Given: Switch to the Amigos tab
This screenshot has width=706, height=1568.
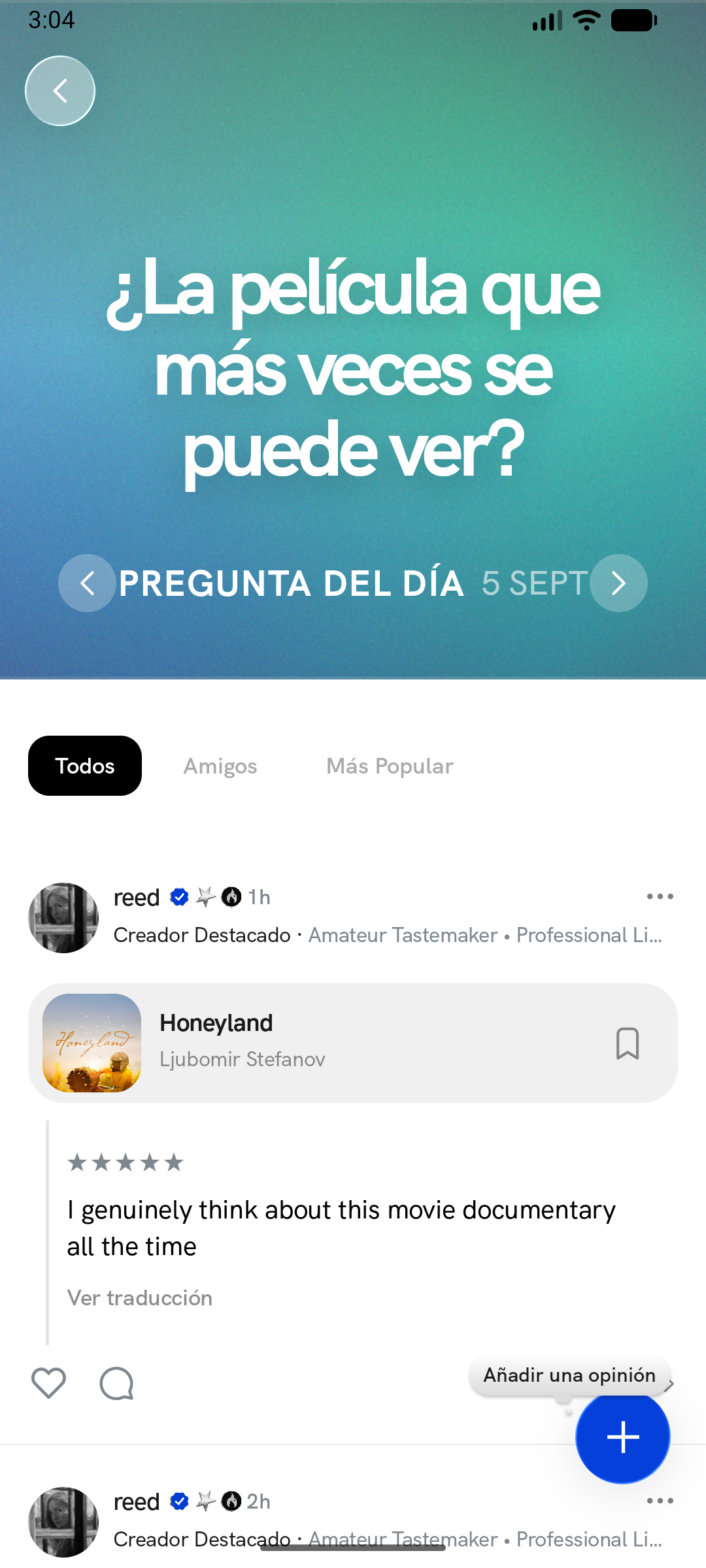Looking at the screenshot, I should point(220,766).
